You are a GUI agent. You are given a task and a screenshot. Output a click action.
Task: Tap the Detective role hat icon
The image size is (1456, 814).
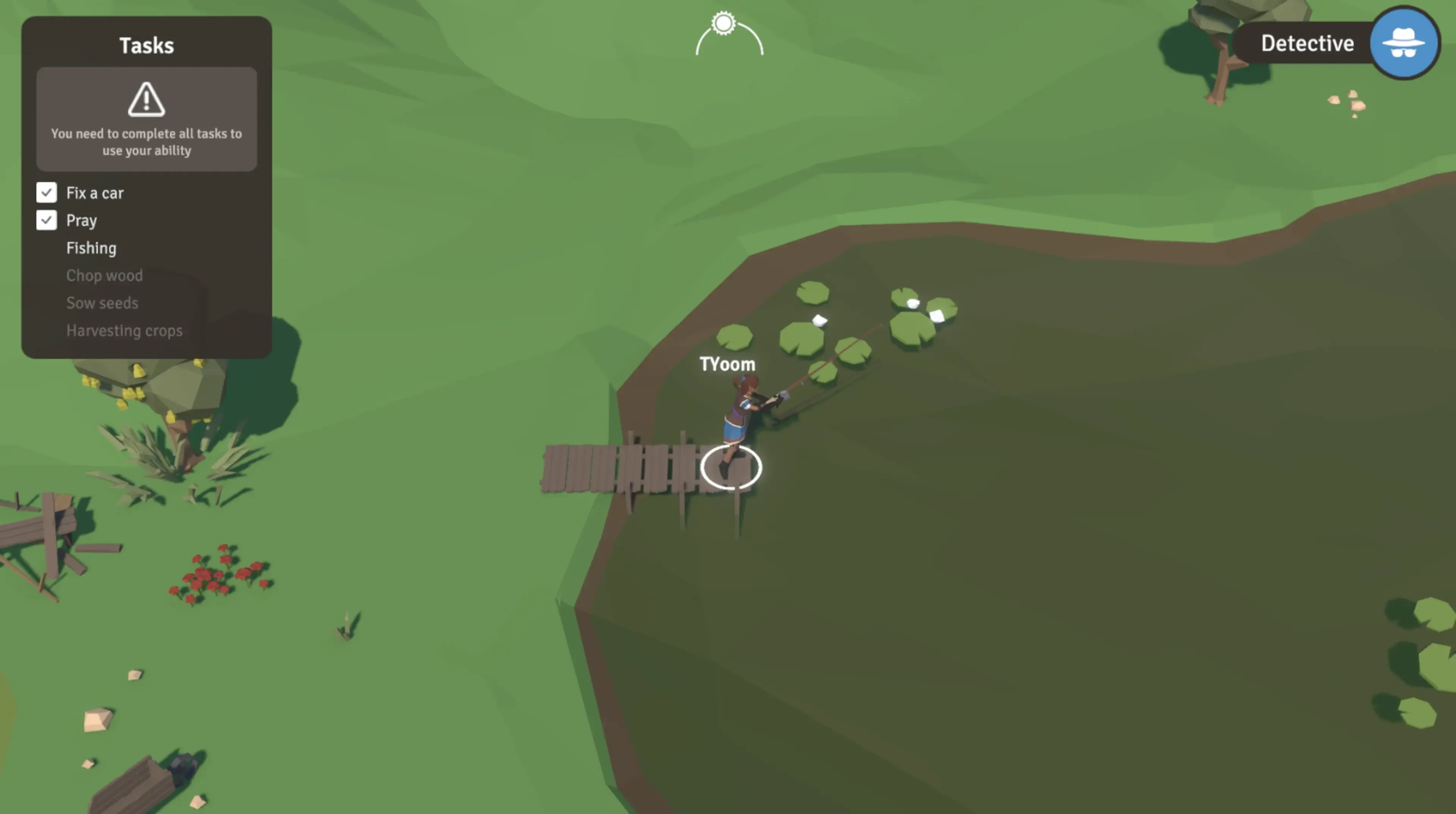[x=1404, y=43]
